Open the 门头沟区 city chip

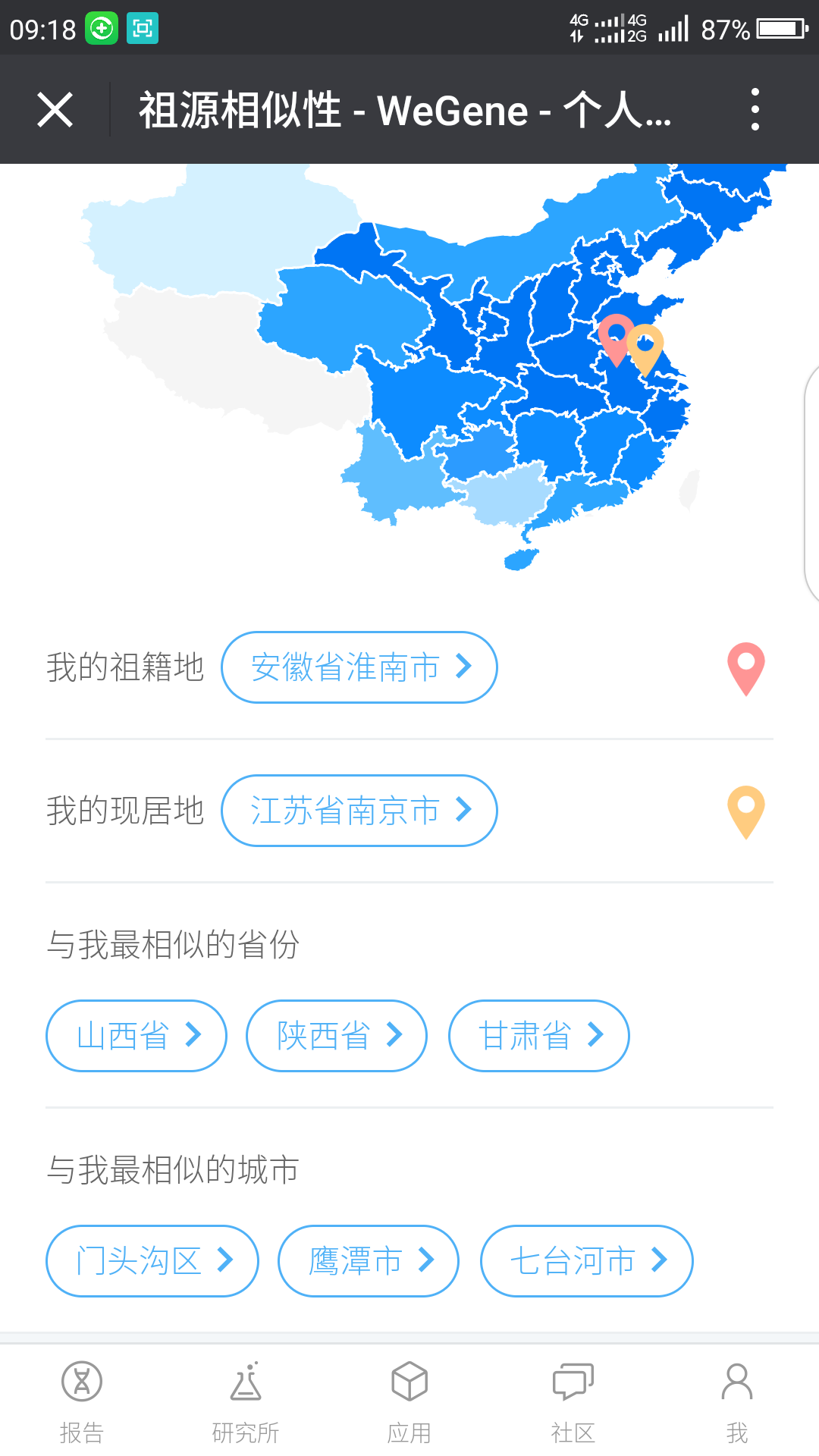tap(152, 1261)
